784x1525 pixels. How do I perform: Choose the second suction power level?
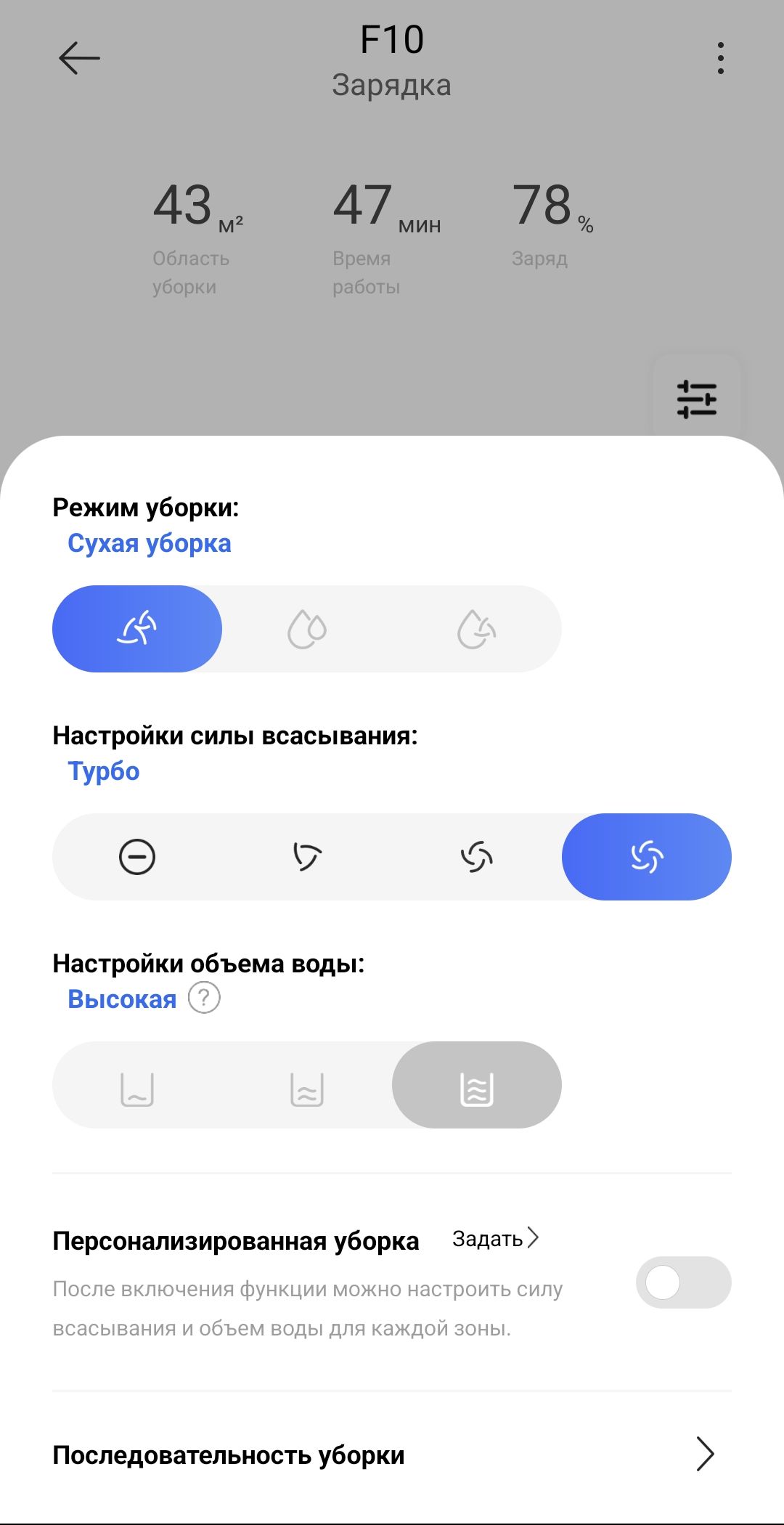[307, 857]
